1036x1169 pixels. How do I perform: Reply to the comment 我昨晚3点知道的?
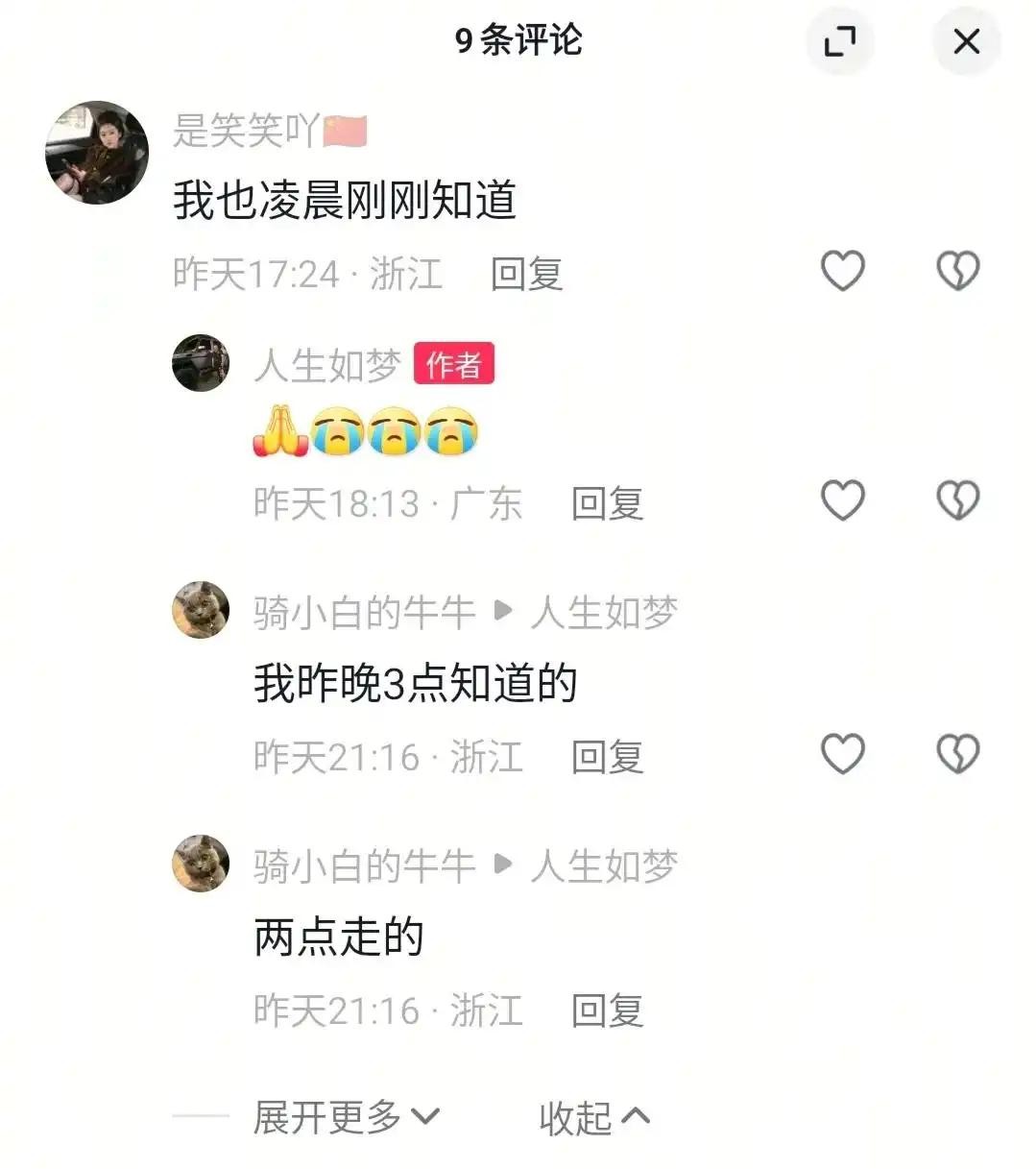pyautogui.click(x=607, y=757)
